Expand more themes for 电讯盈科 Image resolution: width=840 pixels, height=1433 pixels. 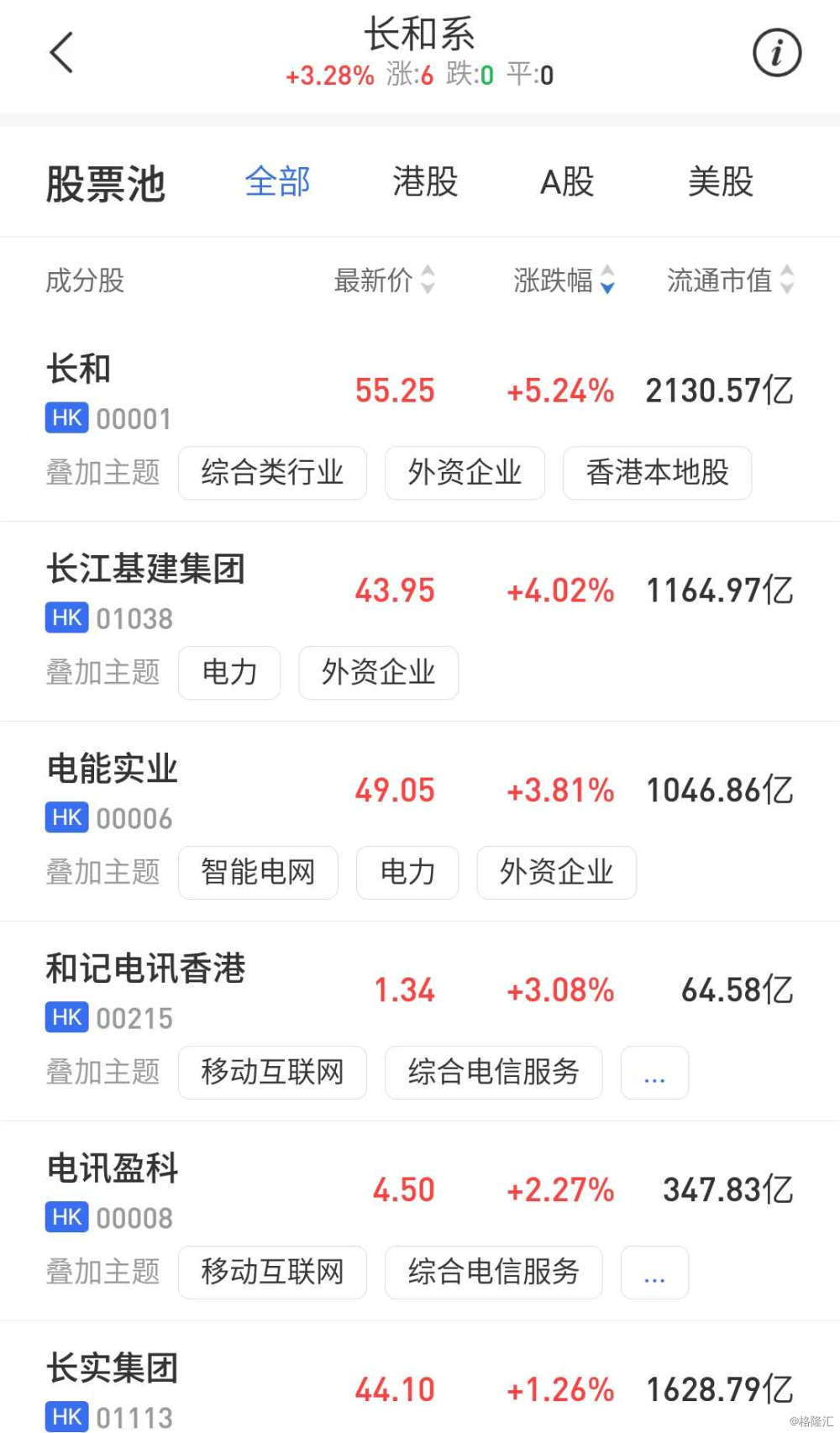click(654, 1273)
